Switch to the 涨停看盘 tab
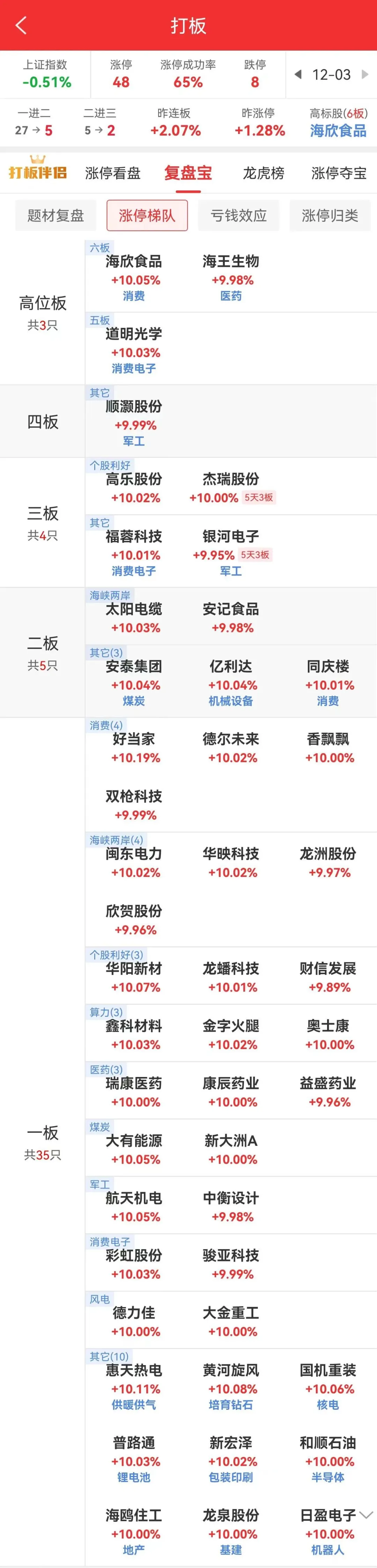377x1568 pixels. tap(113, 174)
